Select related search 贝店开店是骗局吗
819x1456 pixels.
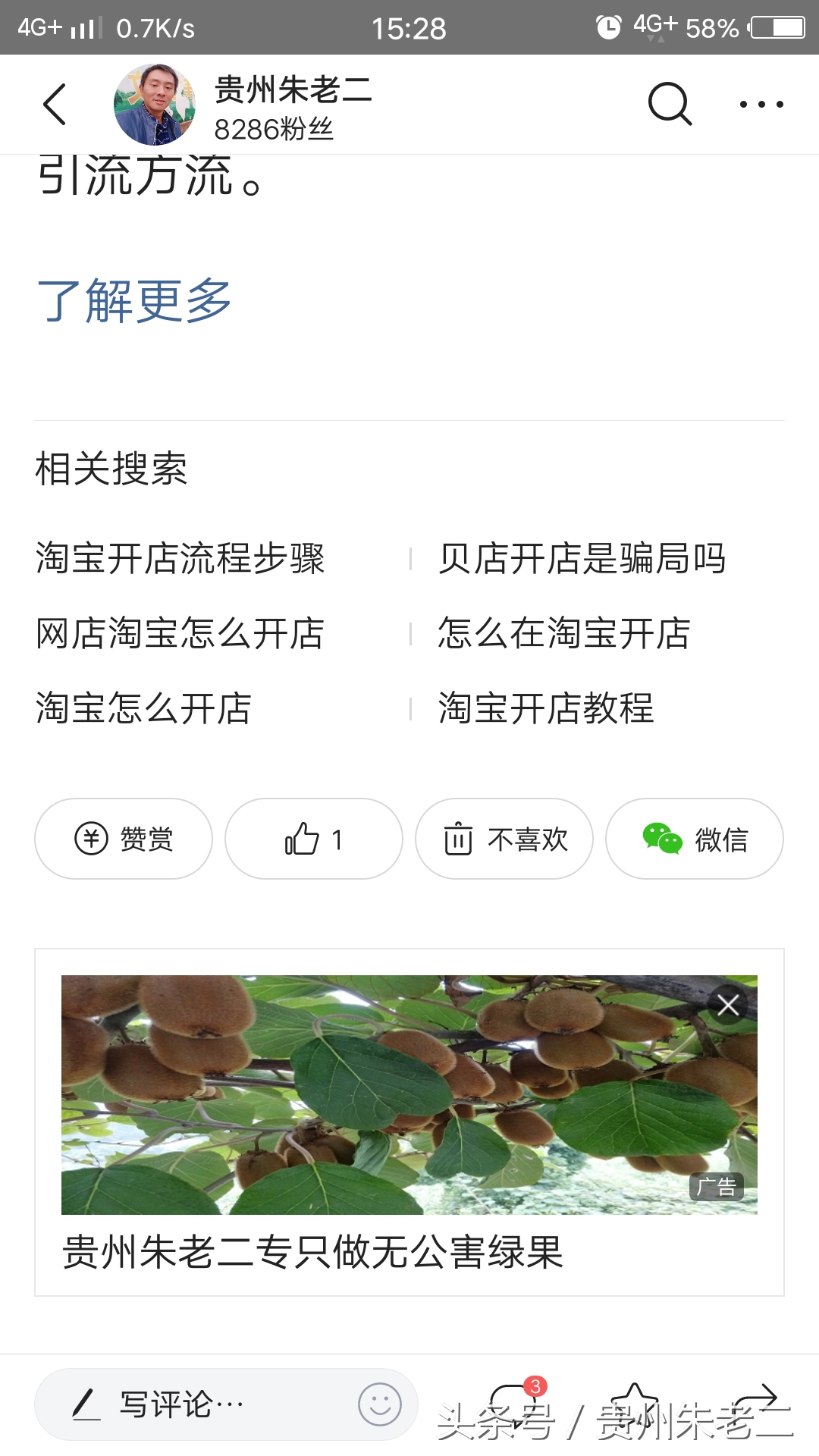pyautogui.click(x=582, y=559)
